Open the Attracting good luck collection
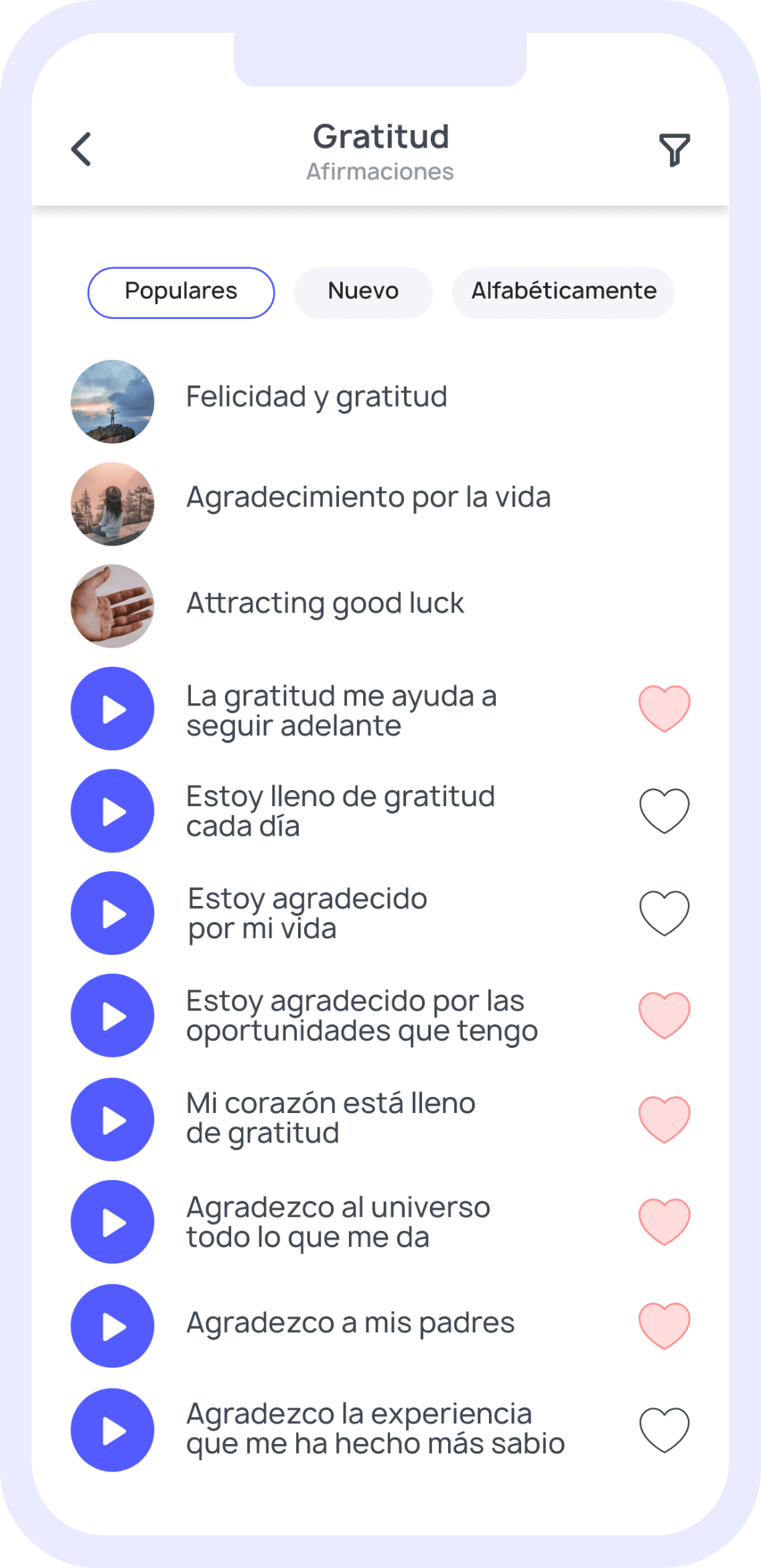 pyautogui.click(x=325, y=604)
